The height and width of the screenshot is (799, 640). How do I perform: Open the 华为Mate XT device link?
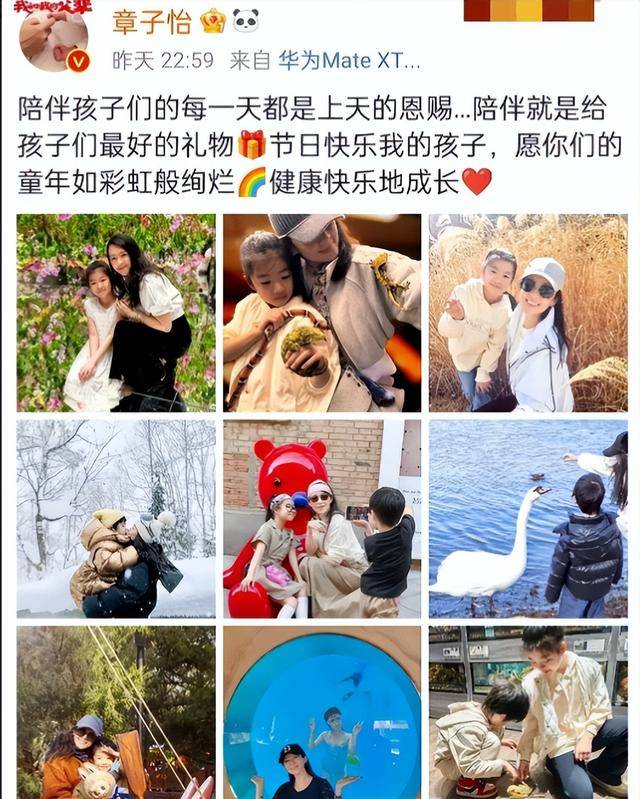point(349,60)
